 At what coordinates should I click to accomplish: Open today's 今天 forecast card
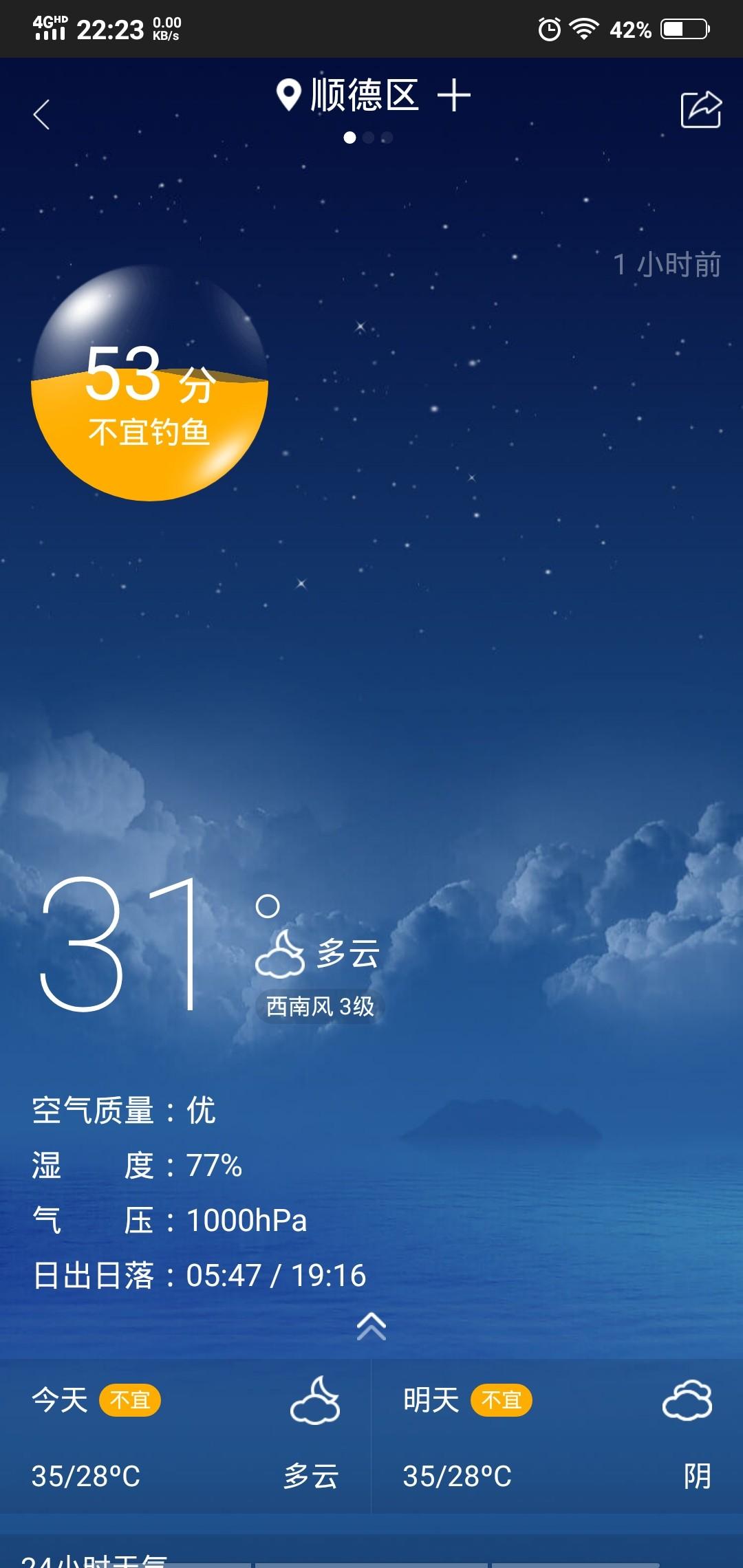click(186, 1436)
